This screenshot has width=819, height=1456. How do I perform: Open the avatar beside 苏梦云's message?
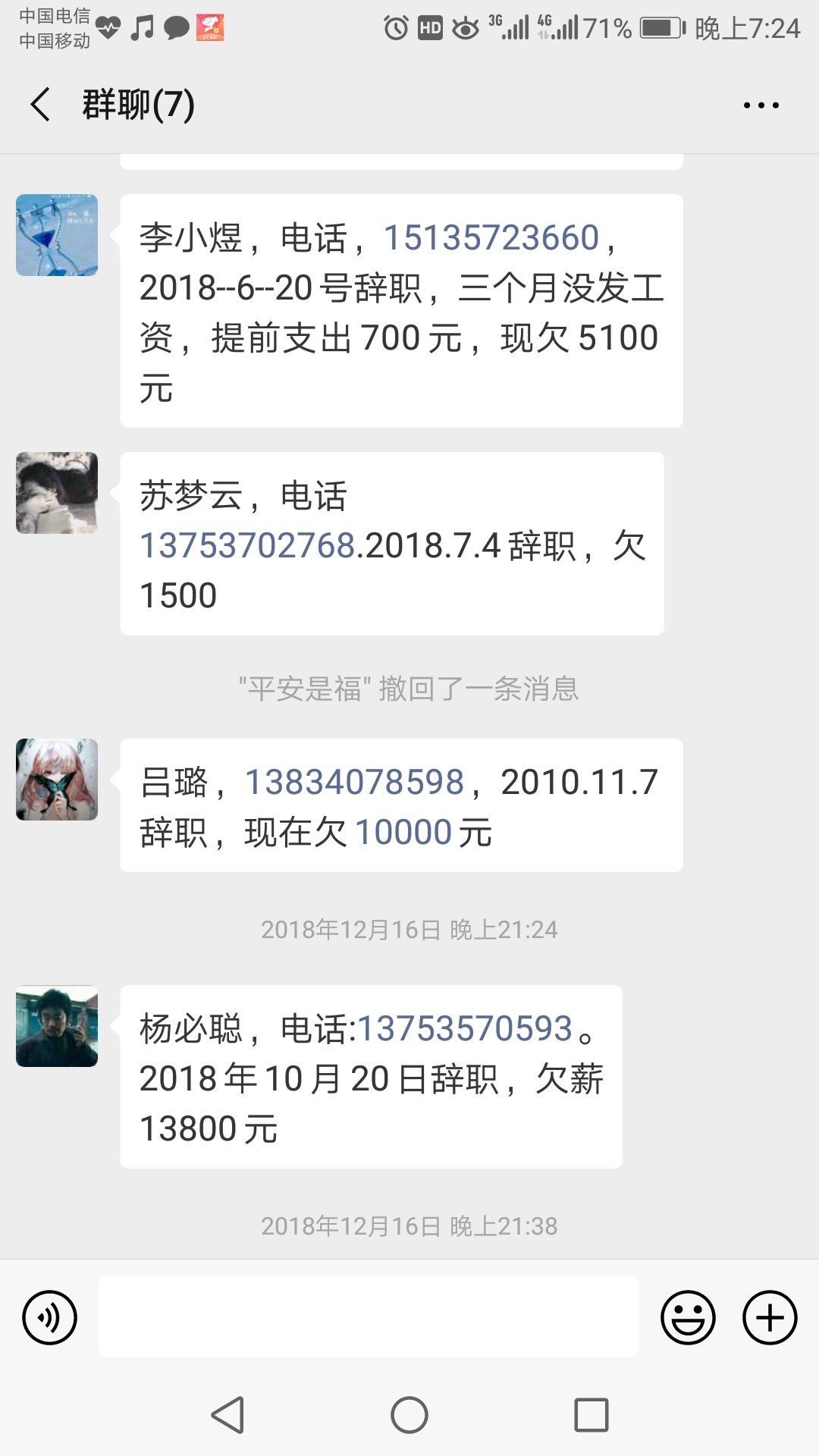[x=57, y=493]
